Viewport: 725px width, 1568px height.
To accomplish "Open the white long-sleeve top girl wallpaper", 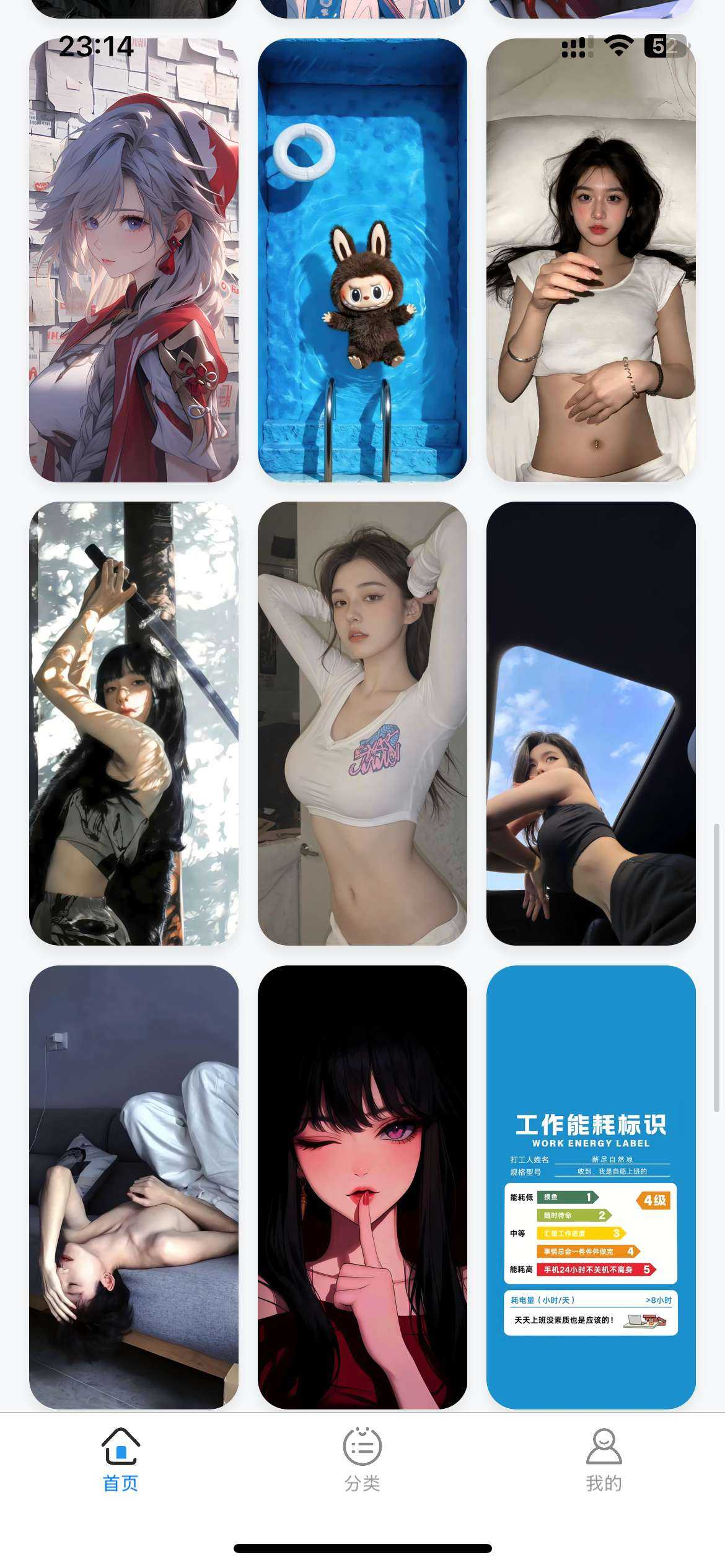I will (362, 723).
